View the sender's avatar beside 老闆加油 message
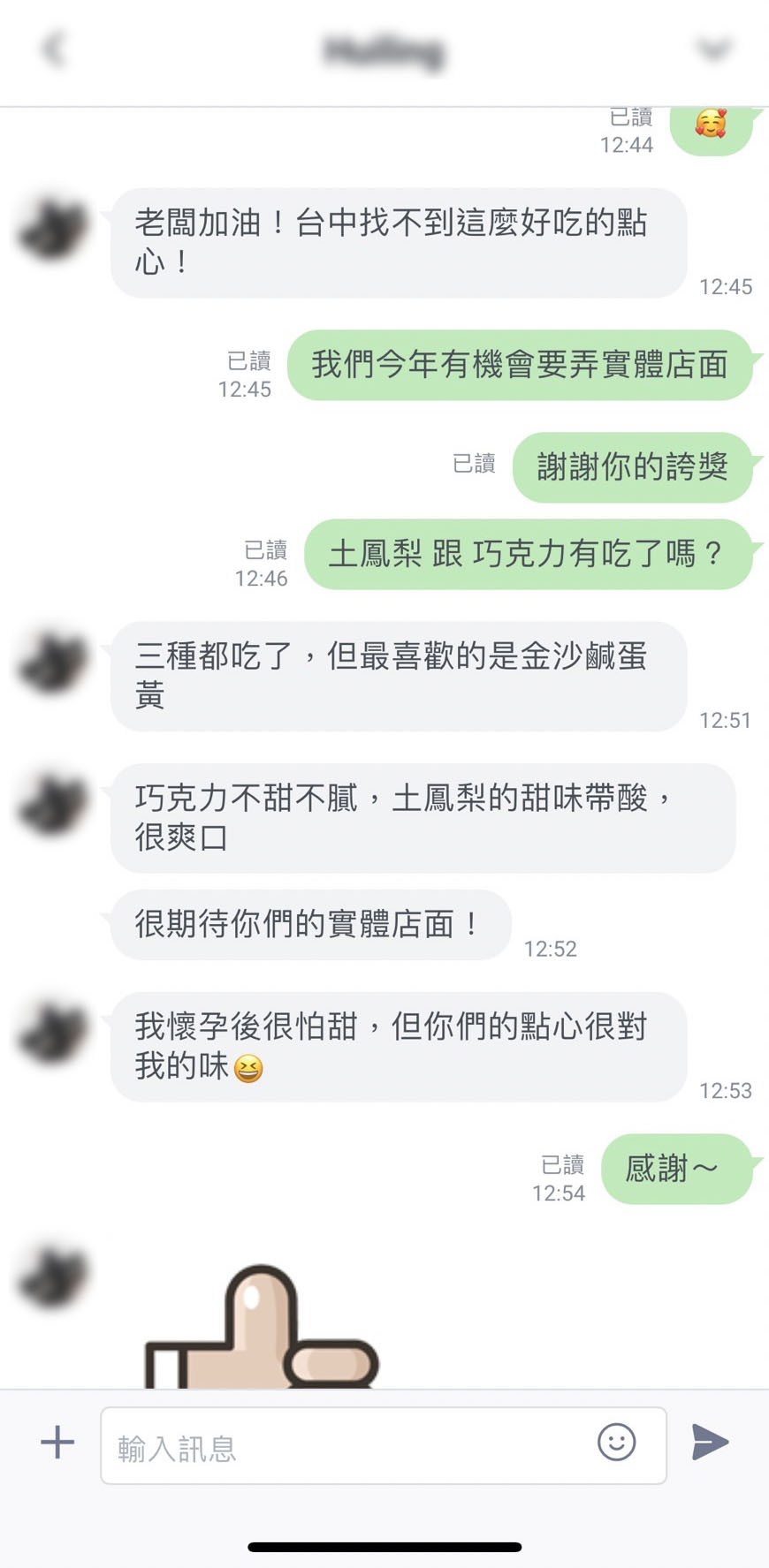Viewport: 769px width, 1568px height. click(x=54, y=227)
